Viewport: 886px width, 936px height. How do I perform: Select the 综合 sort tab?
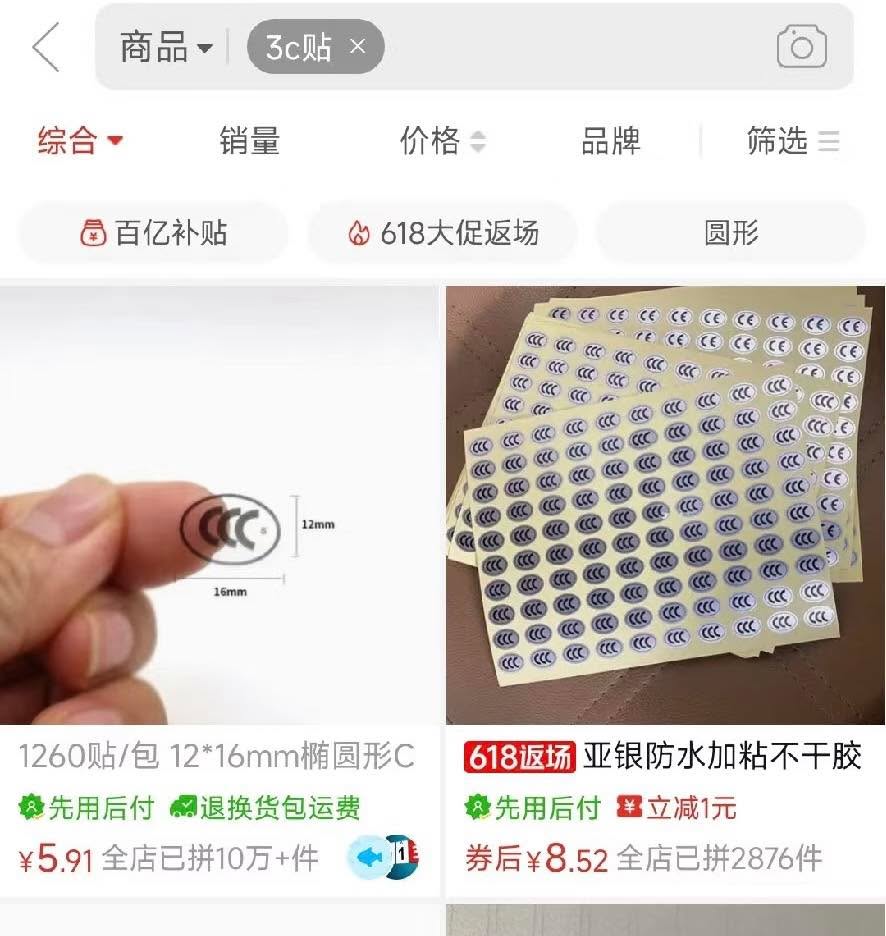(80, 141)
